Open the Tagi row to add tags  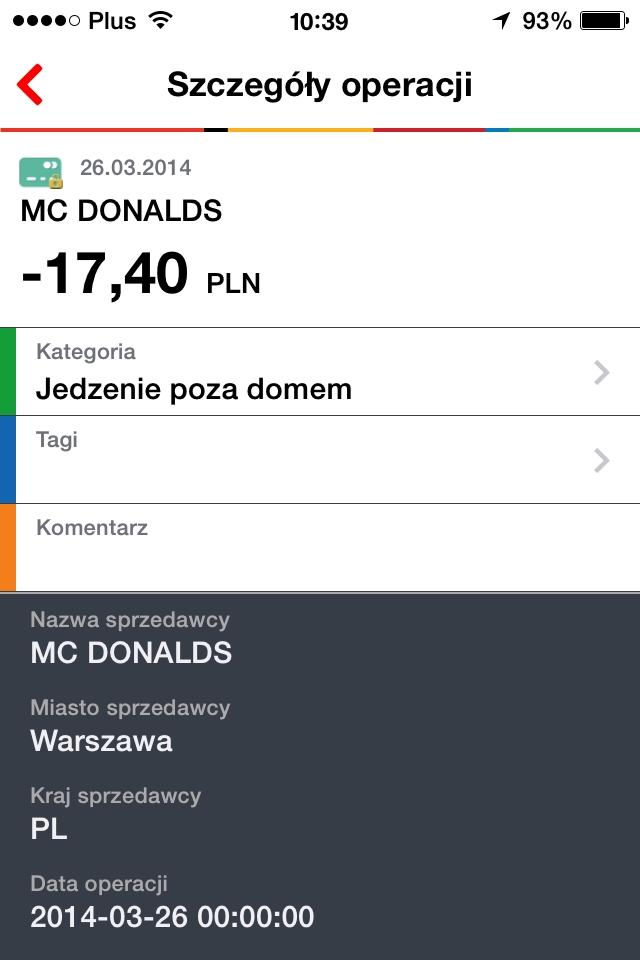[320, 459]
